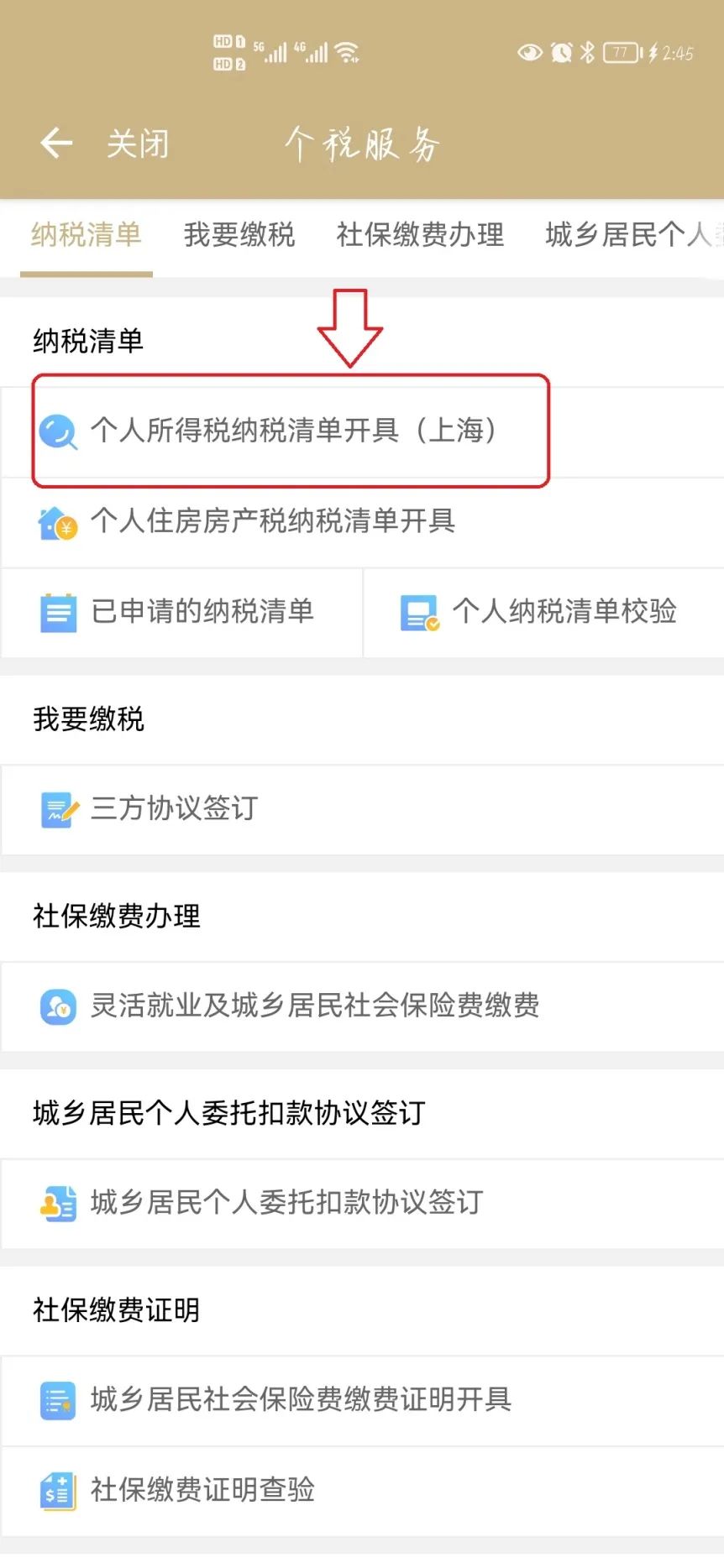This screenshot has width=724, height=1568.
Task: Open 个人纳税清单校验
Action: [x=544, y=612]
